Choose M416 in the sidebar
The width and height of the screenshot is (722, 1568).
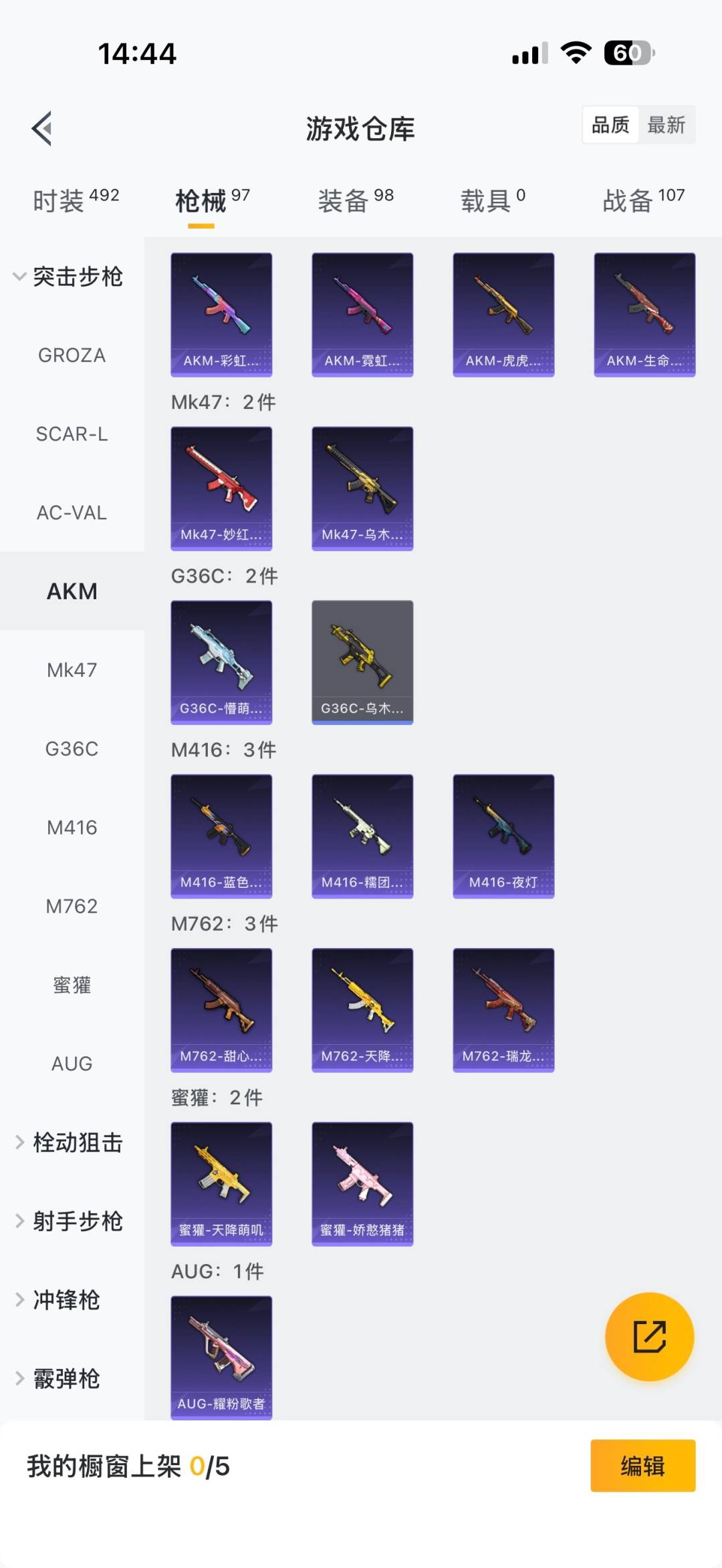[x=72, y=828]
